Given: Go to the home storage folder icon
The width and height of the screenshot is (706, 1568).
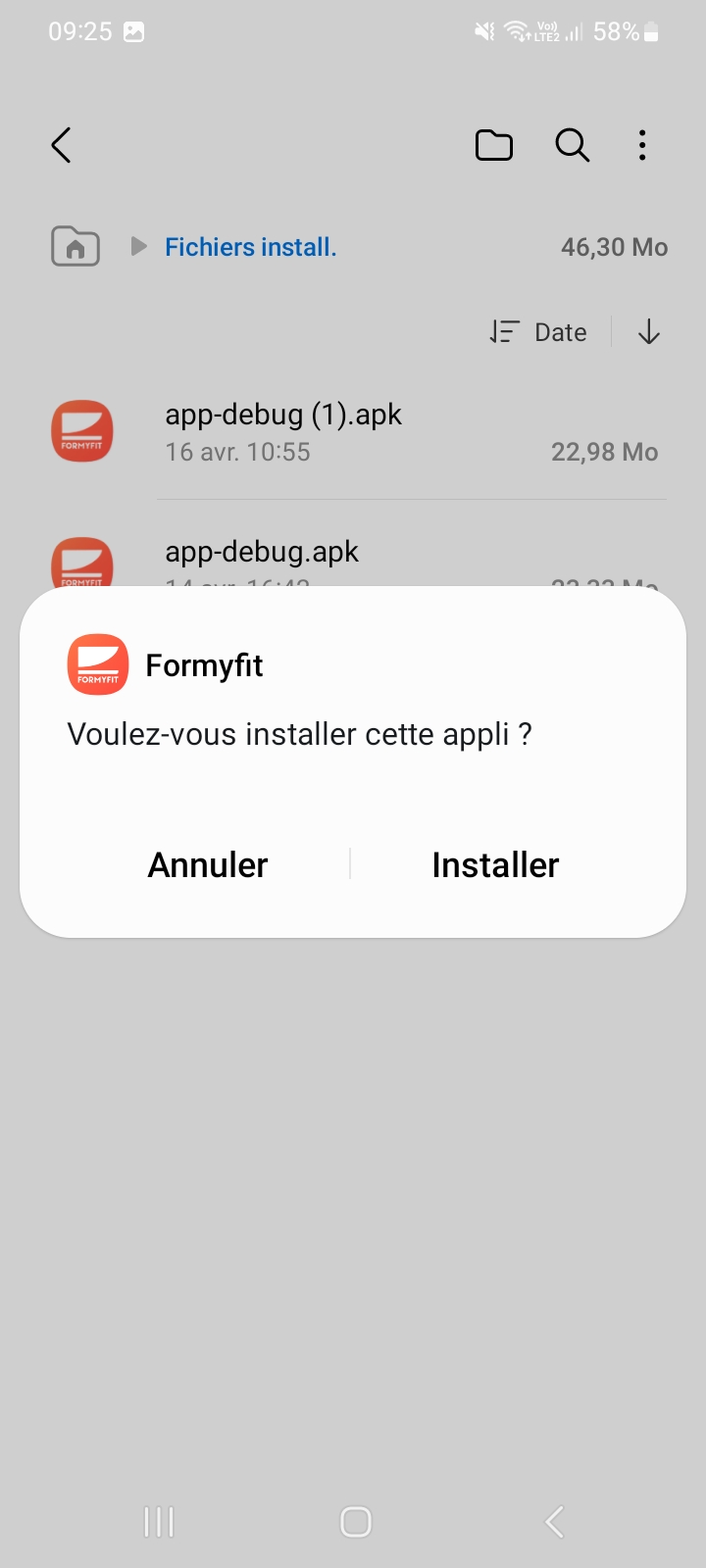Looking at the screenshot, I should pos(76,247).
